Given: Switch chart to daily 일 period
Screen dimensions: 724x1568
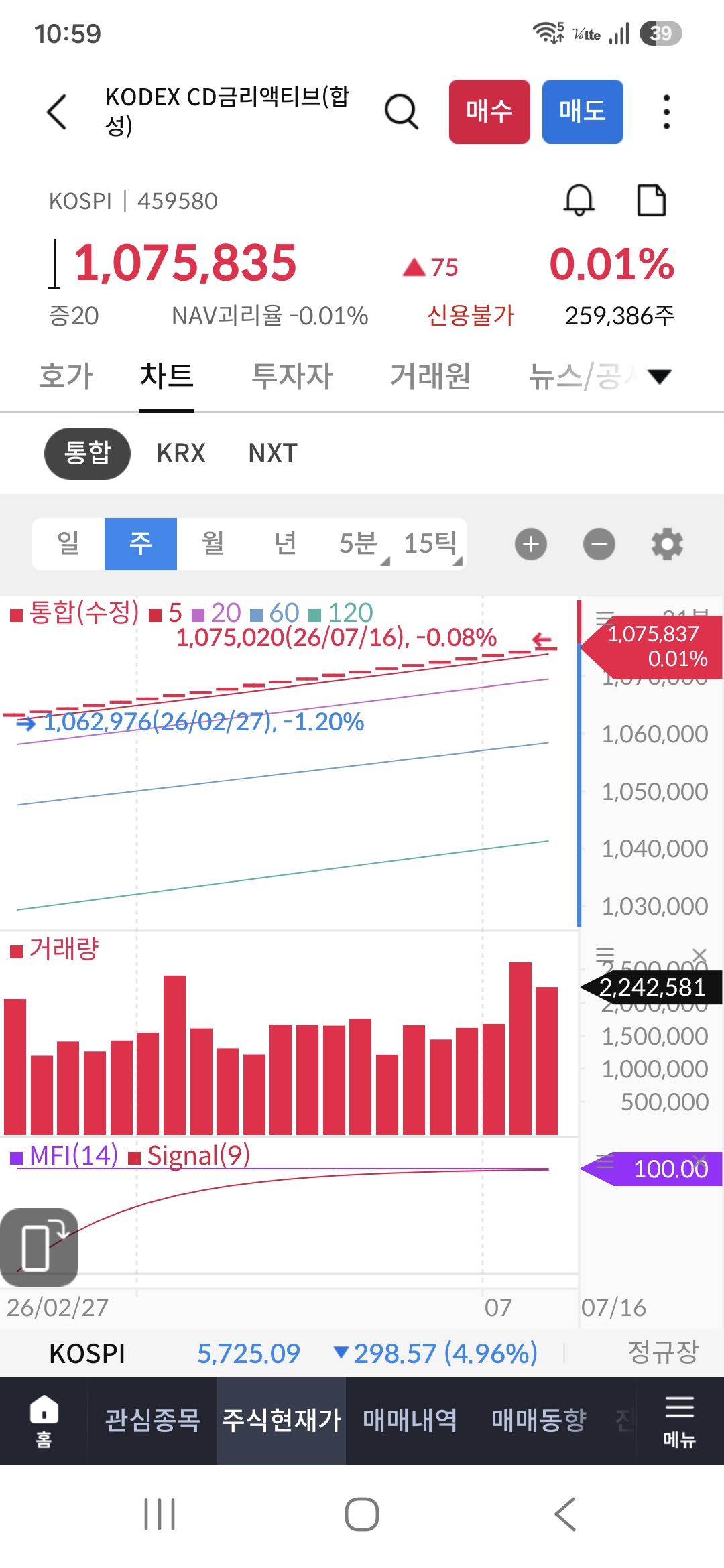Looking at the screenshot, I should 68,543.
